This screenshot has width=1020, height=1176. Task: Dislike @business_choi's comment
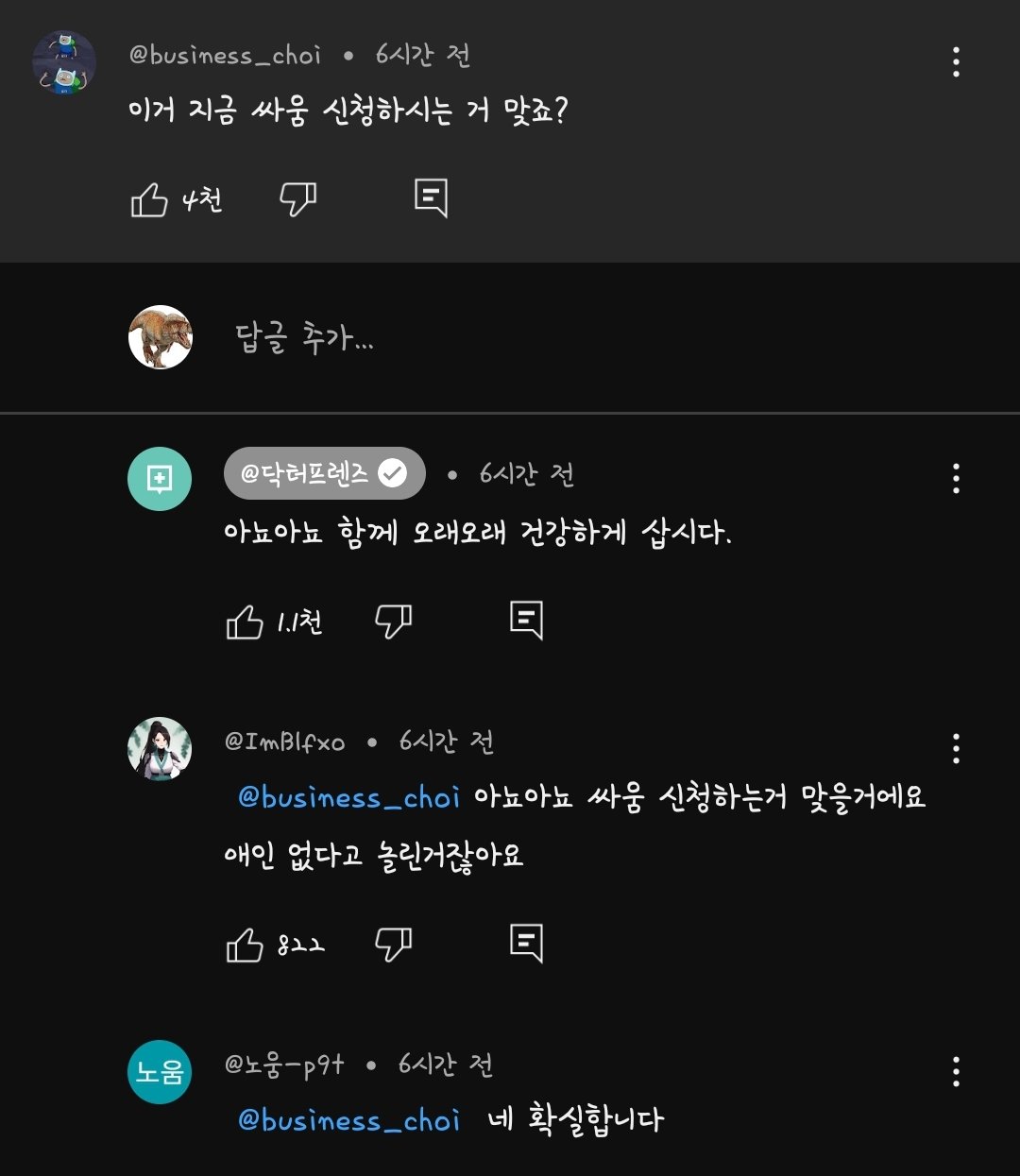pyautogui.click(x=297, y=199)
